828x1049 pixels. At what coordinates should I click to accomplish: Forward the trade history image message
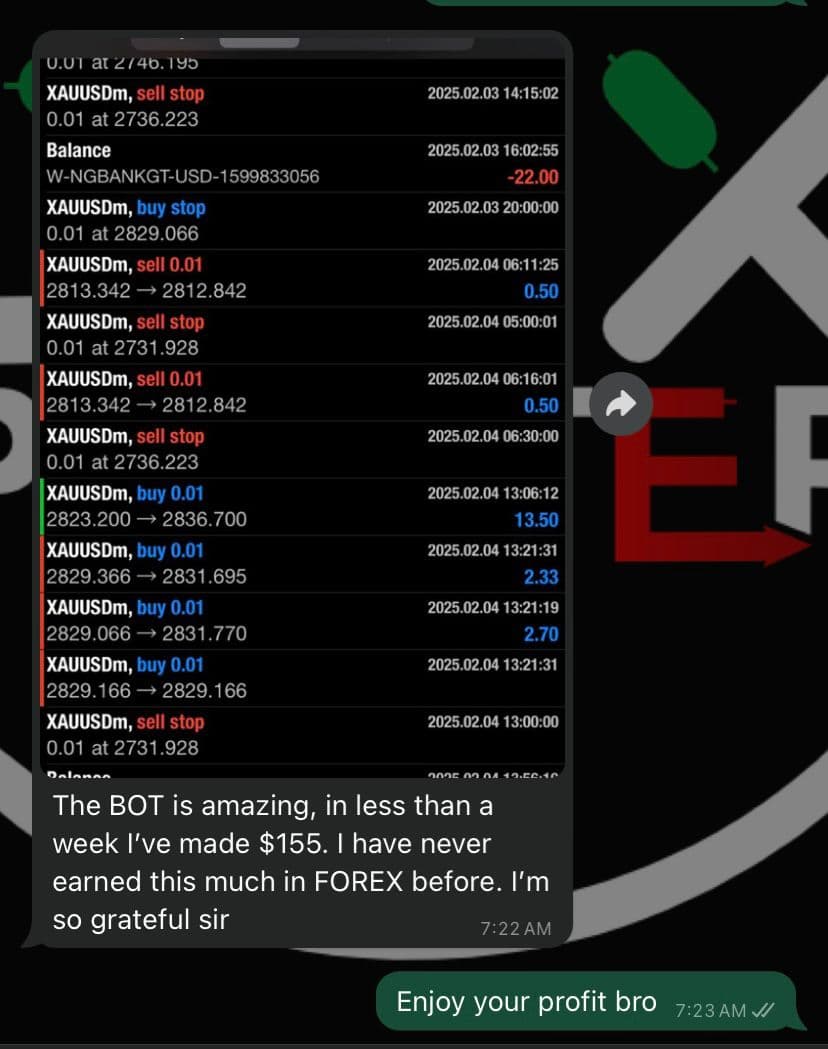tap(621, 404)
